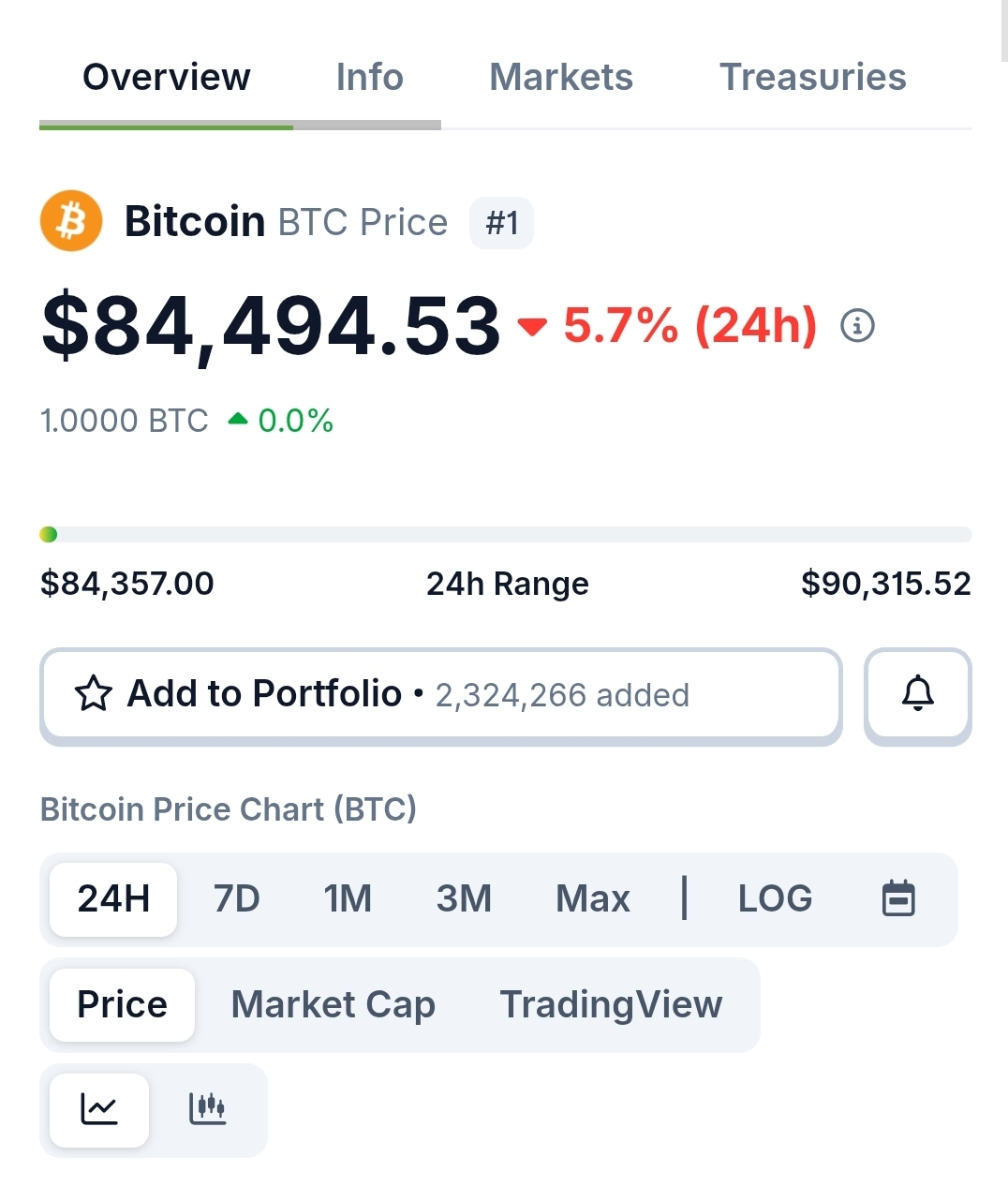Open the calendar date range picker

[898, 899]
